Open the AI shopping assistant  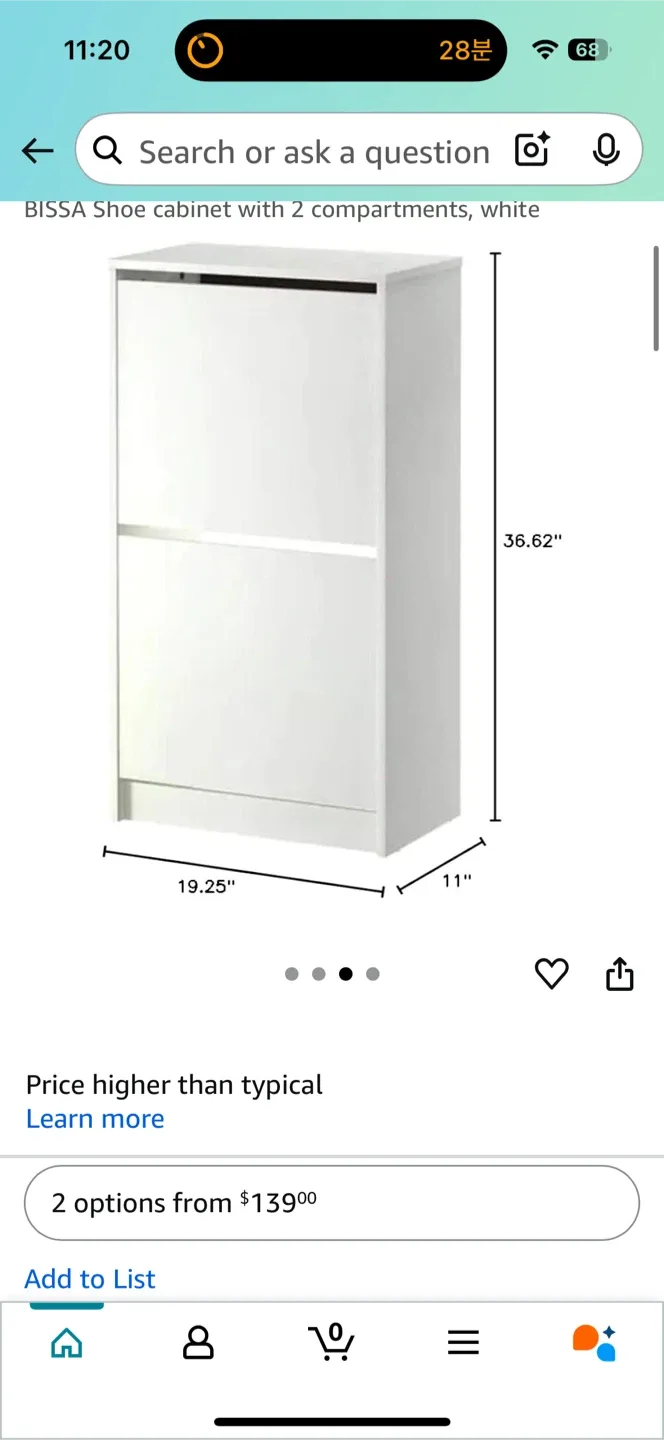[x=594, y=1342]
